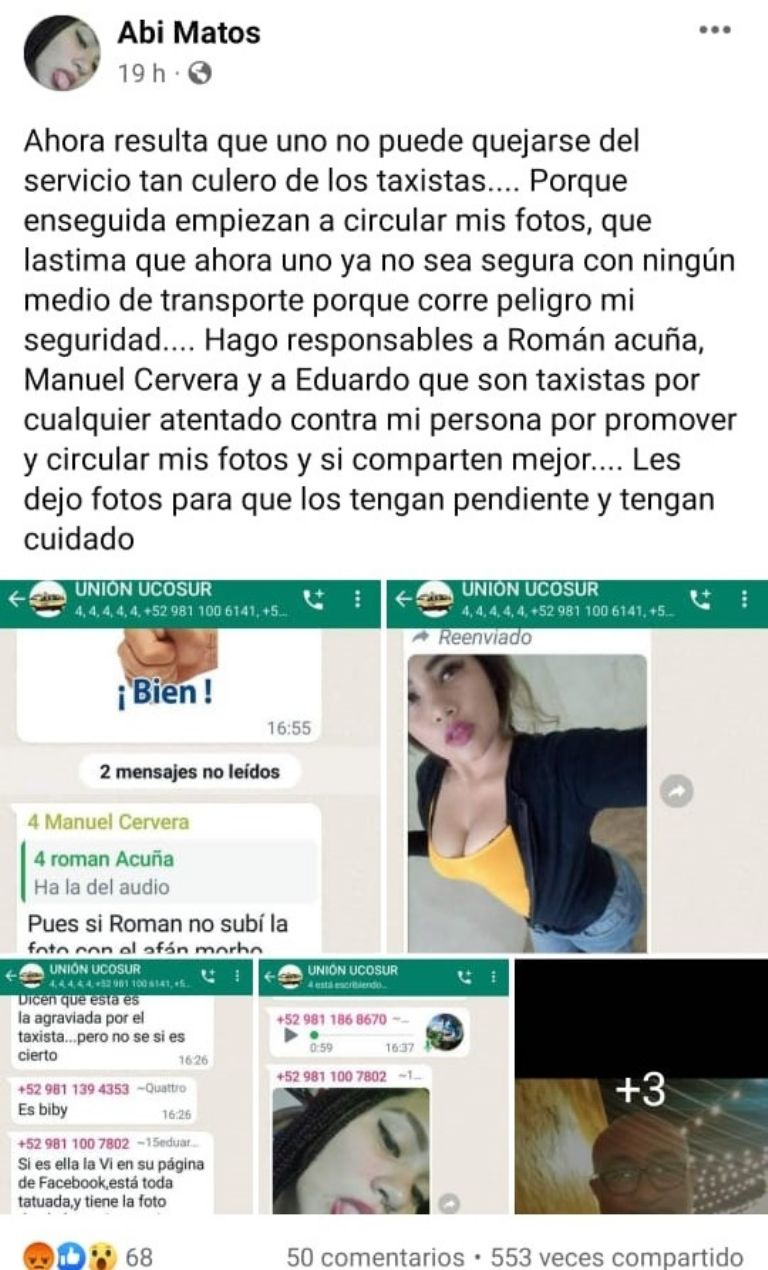
Task: Open the post's three-dot options menu
Action: 714,31
